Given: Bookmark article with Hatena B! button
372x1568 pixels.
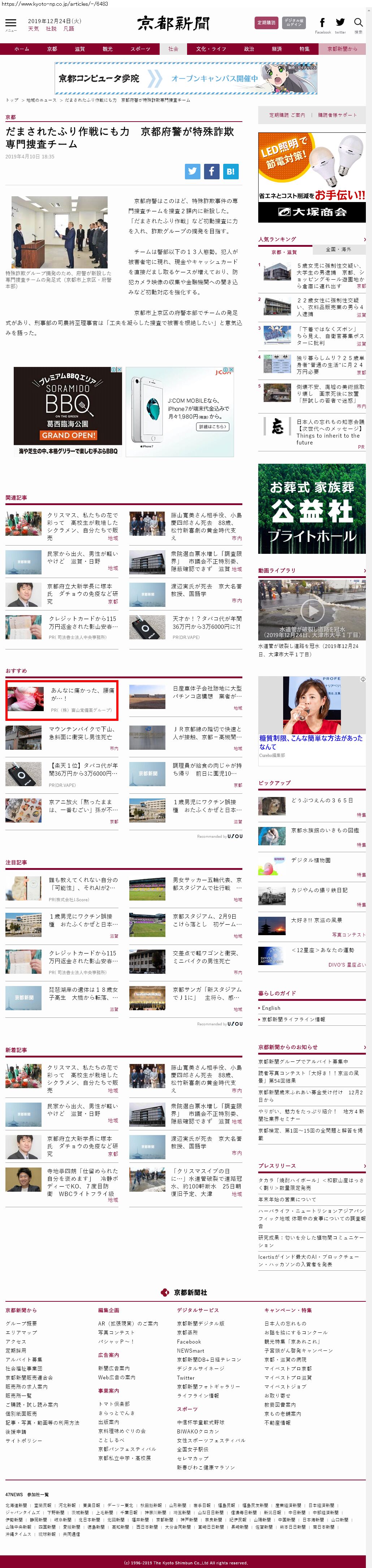Looking at the screenshot, I should [x=230, y=172].
